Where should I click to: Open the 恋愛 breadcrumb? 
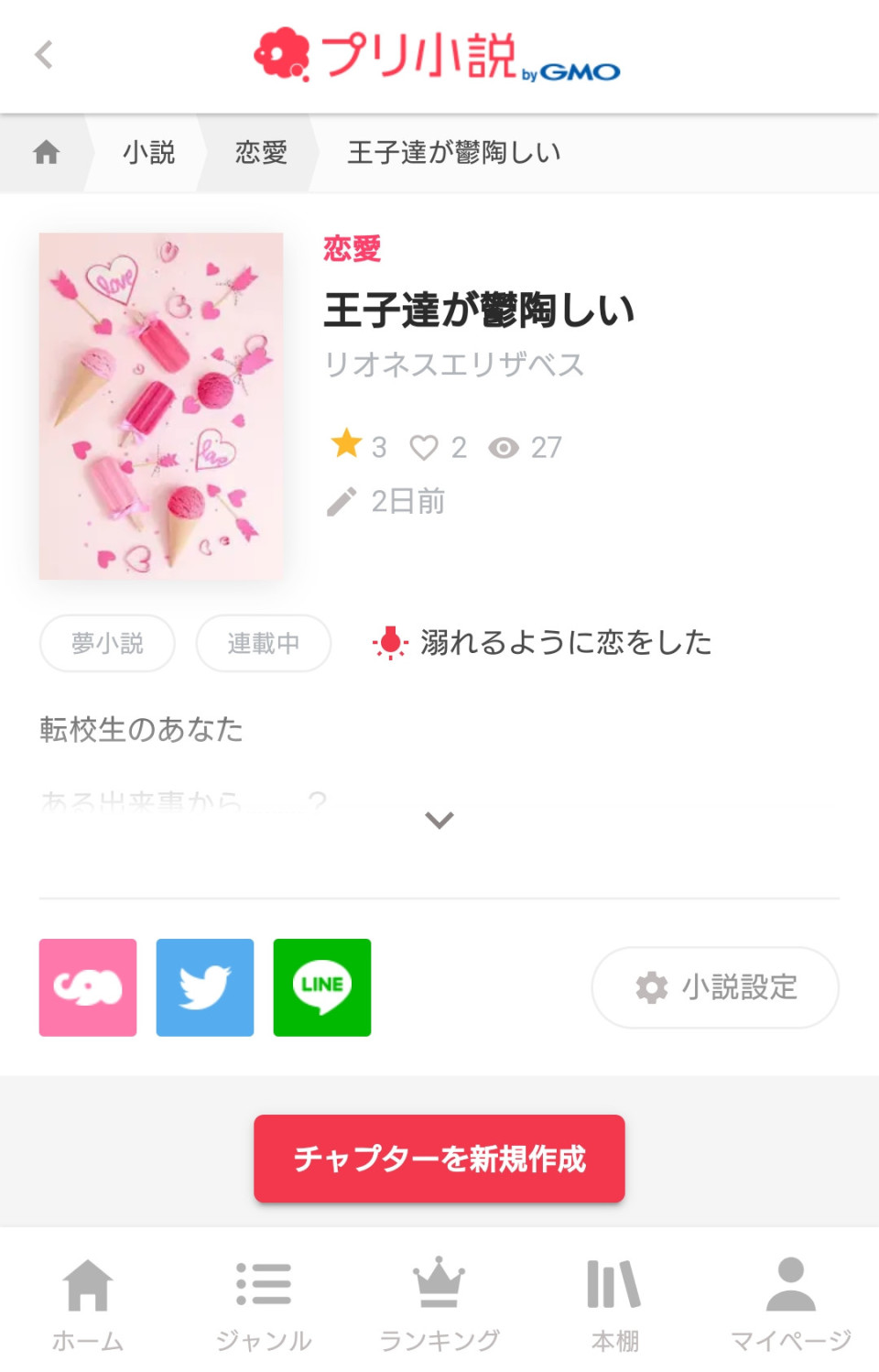261,152
